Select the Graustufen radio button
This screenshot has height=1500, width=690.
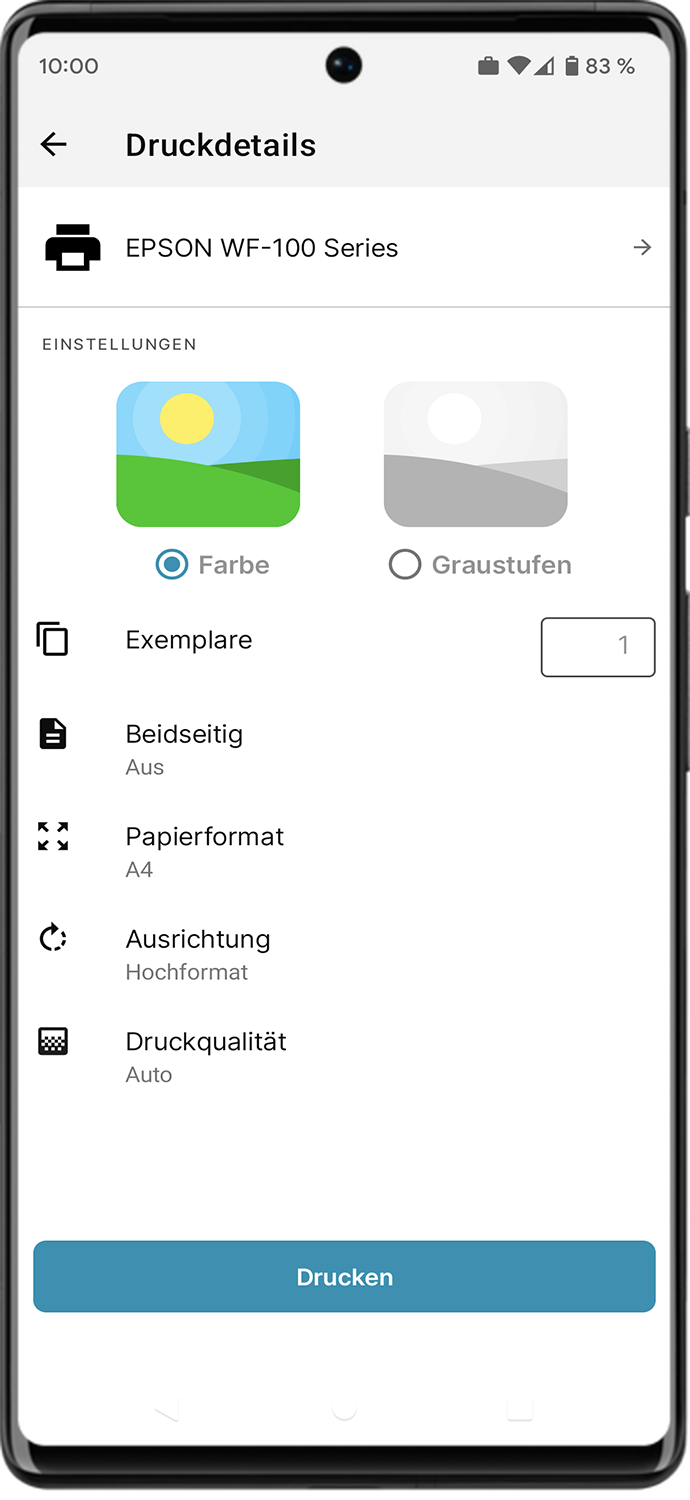pos(405,565)
